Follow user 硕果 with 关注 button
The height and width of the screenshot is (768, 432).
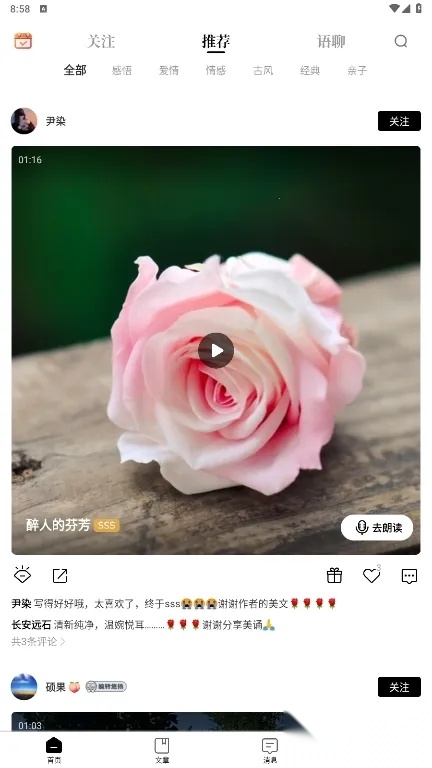coord(399,687)
